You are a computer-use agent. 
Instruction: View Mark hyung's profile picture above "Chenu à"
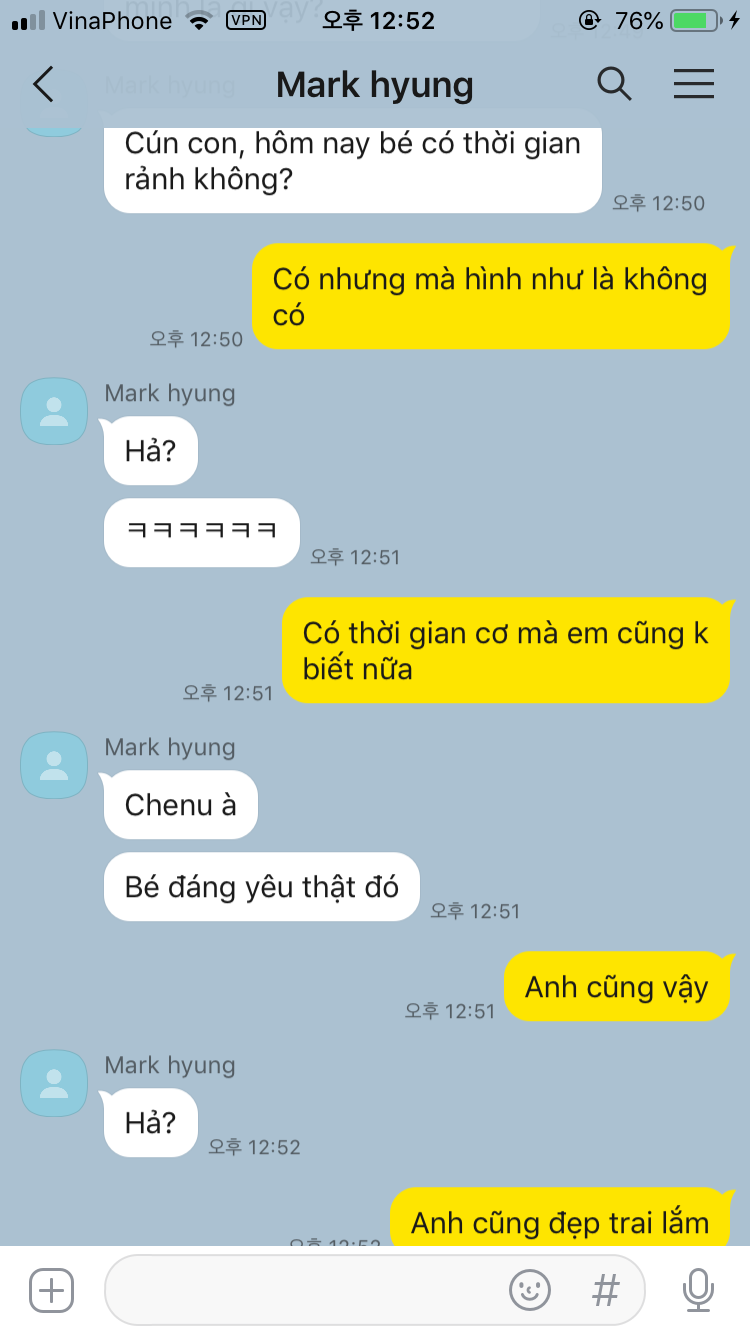[54, 765]
